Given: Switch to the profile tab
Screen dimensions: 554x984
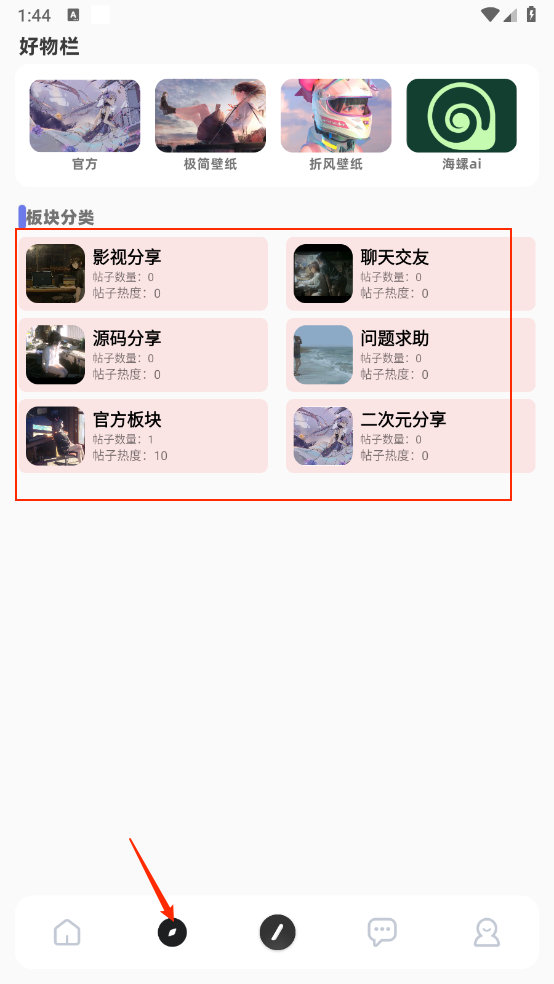Looking at the screenshot, I should coord(487,932).
